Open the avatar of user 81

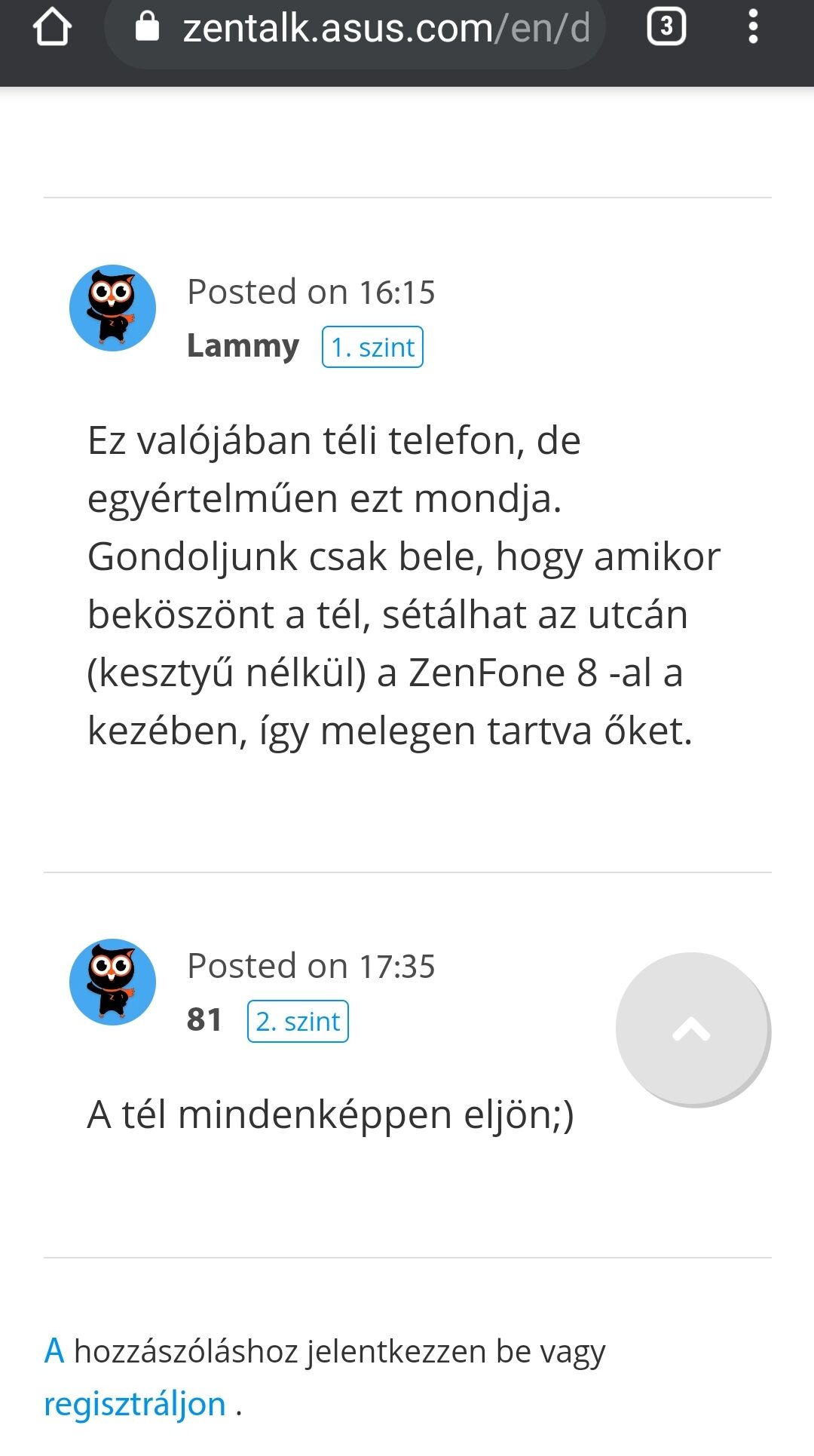(112, 982)
